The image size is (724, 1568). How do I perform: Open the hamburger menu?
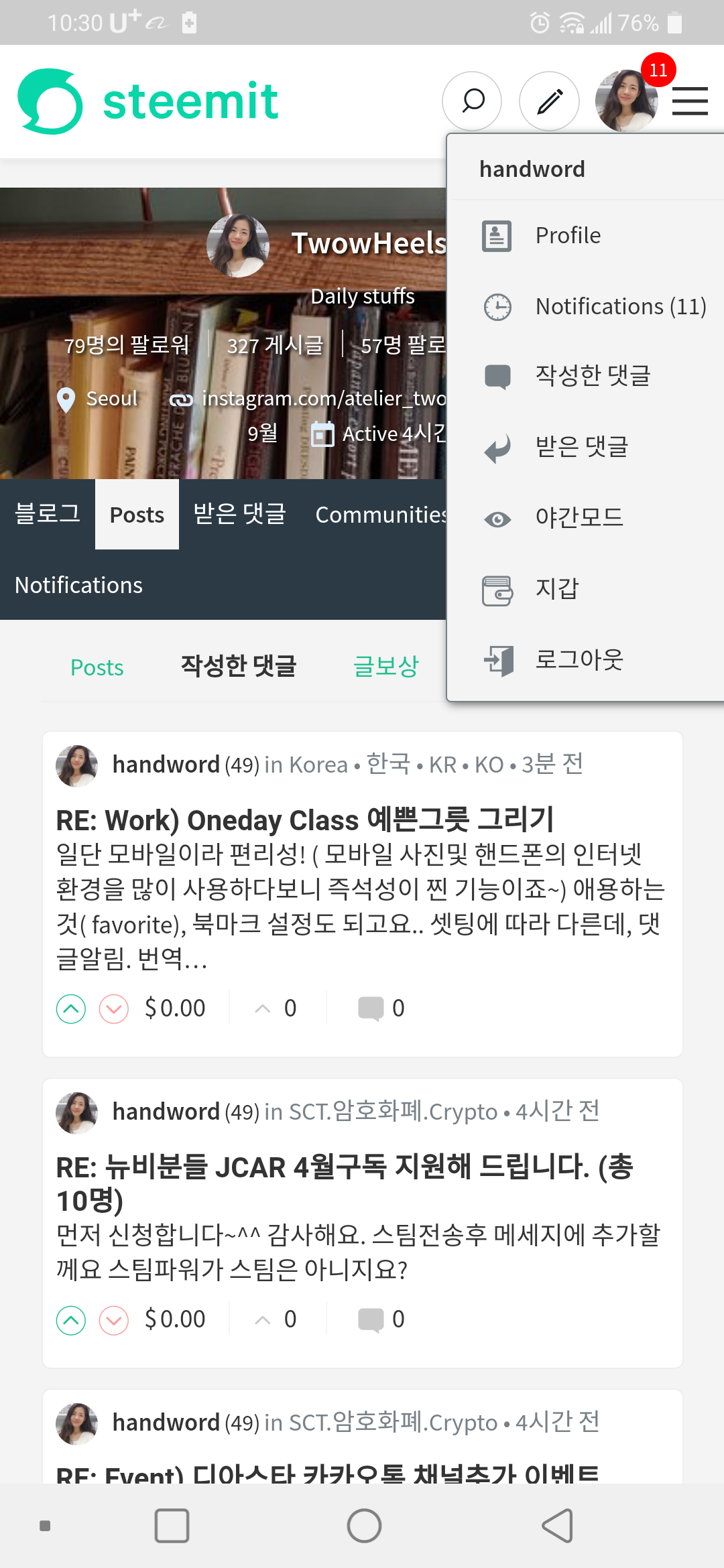click(690, 101)
